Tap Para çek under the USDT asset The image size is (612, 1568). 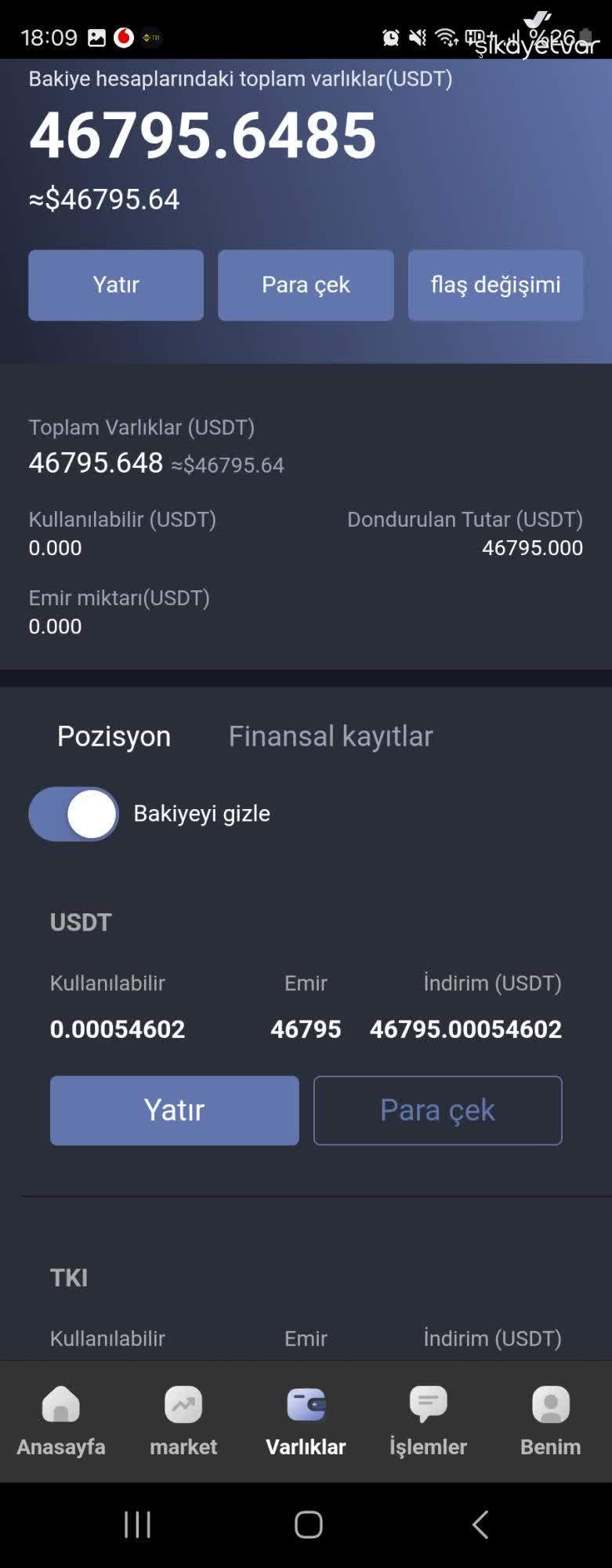point(437,1109)
